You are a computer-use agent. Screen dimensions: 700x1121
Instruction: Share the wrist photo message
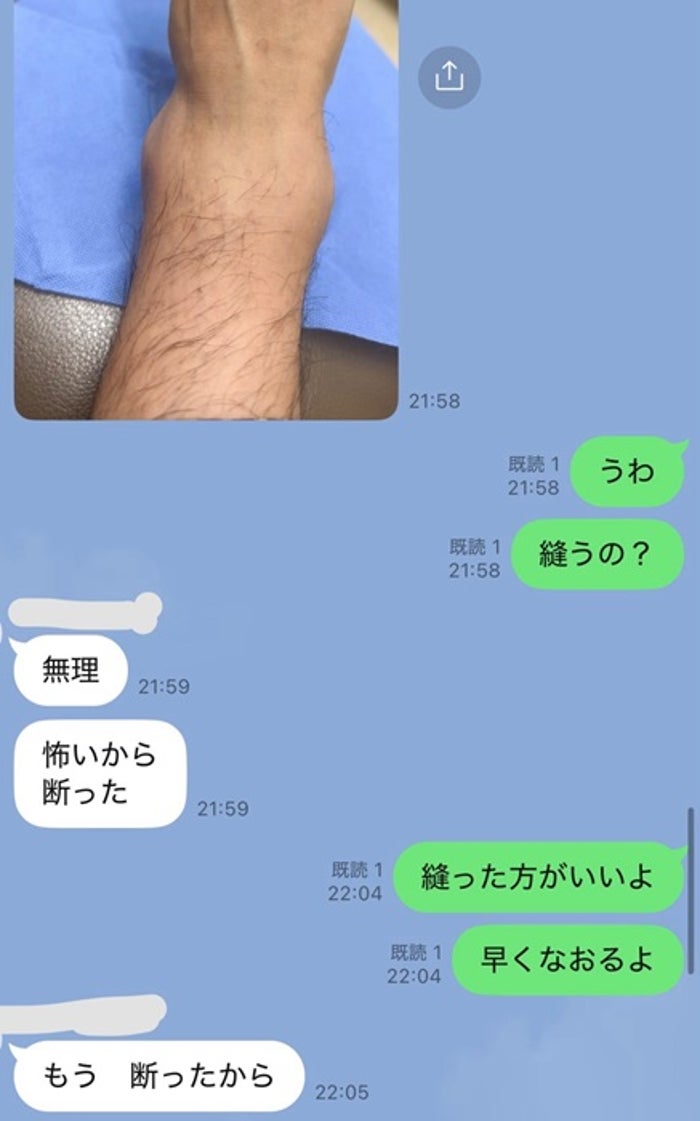449,77
